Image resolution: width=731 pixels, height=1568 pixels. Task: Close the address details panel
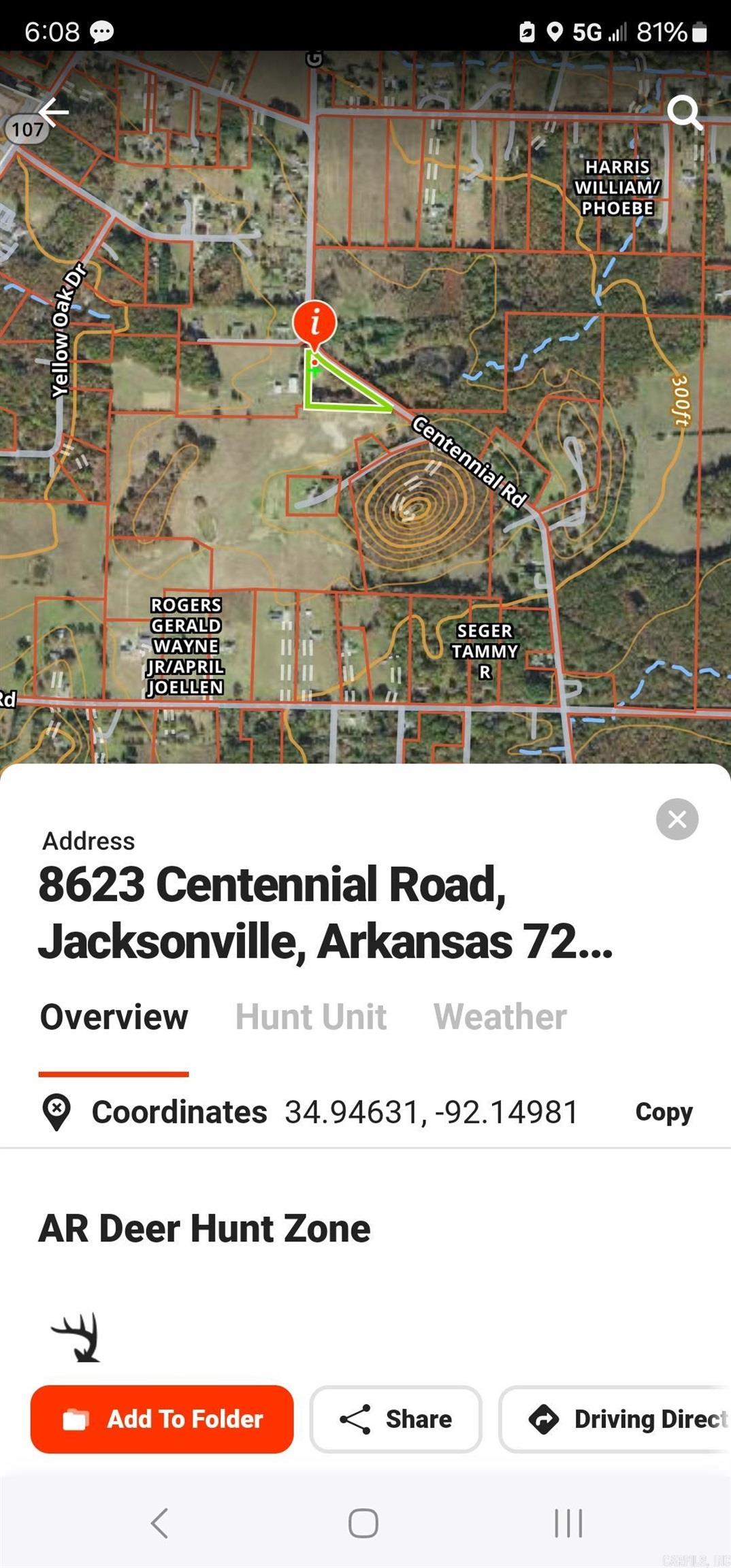[677, 819]
